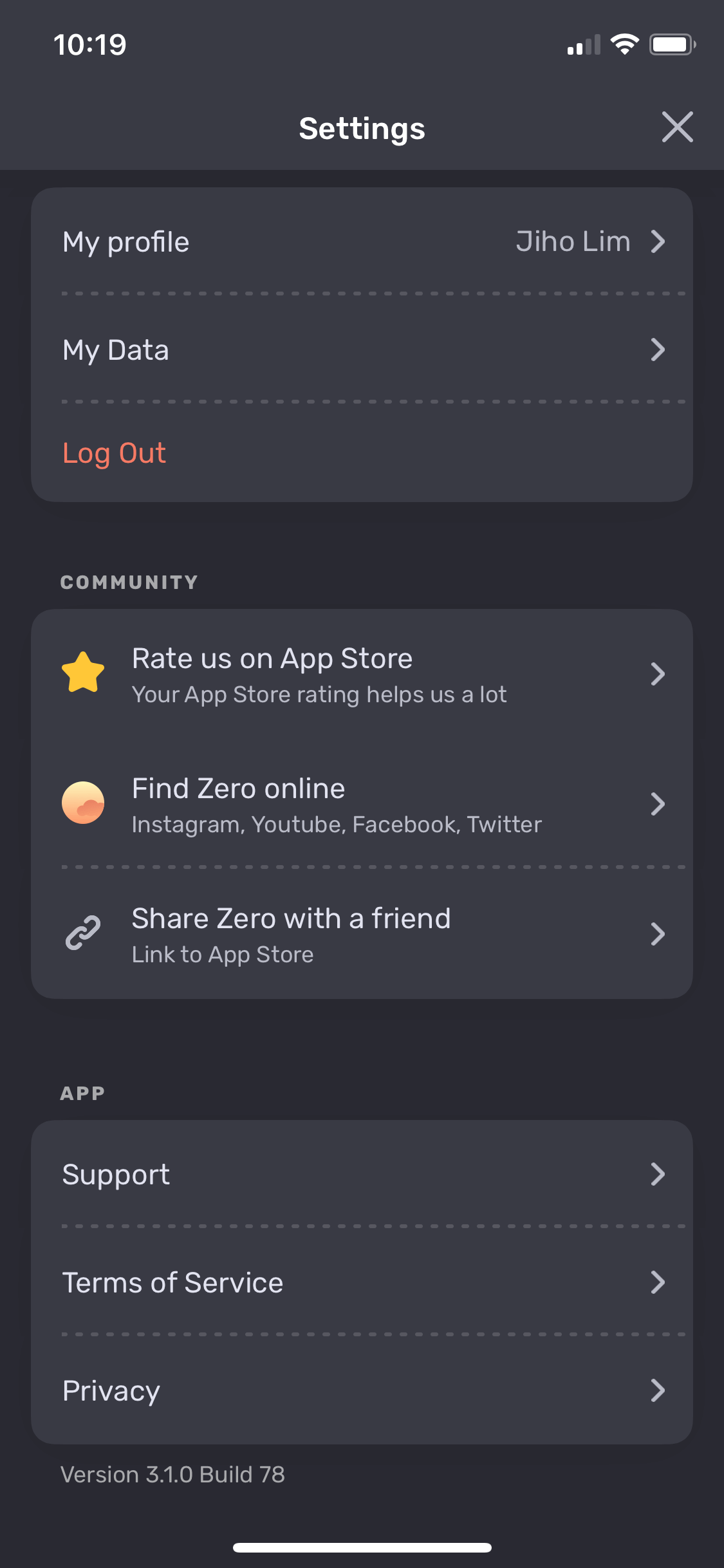Close the Settings screen

click(677, 127)
